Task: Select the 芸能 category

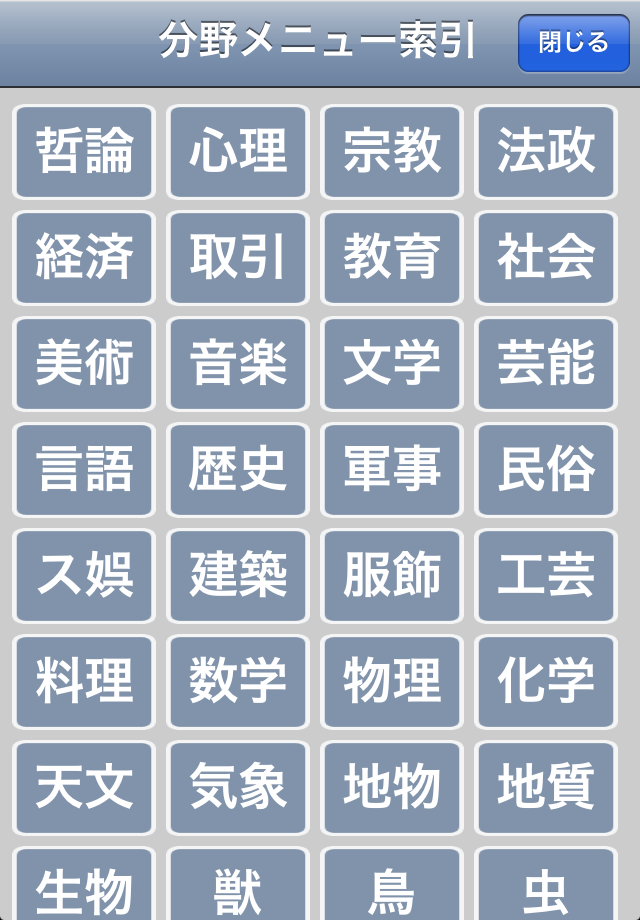Action: pyautogui.click(x=546, y=364)
